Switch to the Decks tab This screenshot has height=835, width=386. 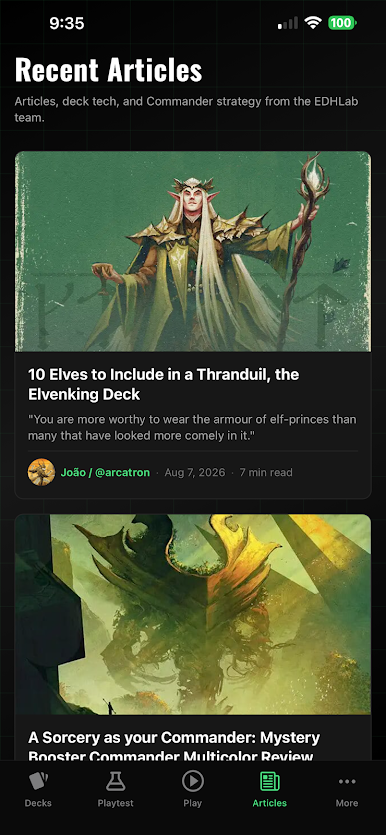click(38, 790)
